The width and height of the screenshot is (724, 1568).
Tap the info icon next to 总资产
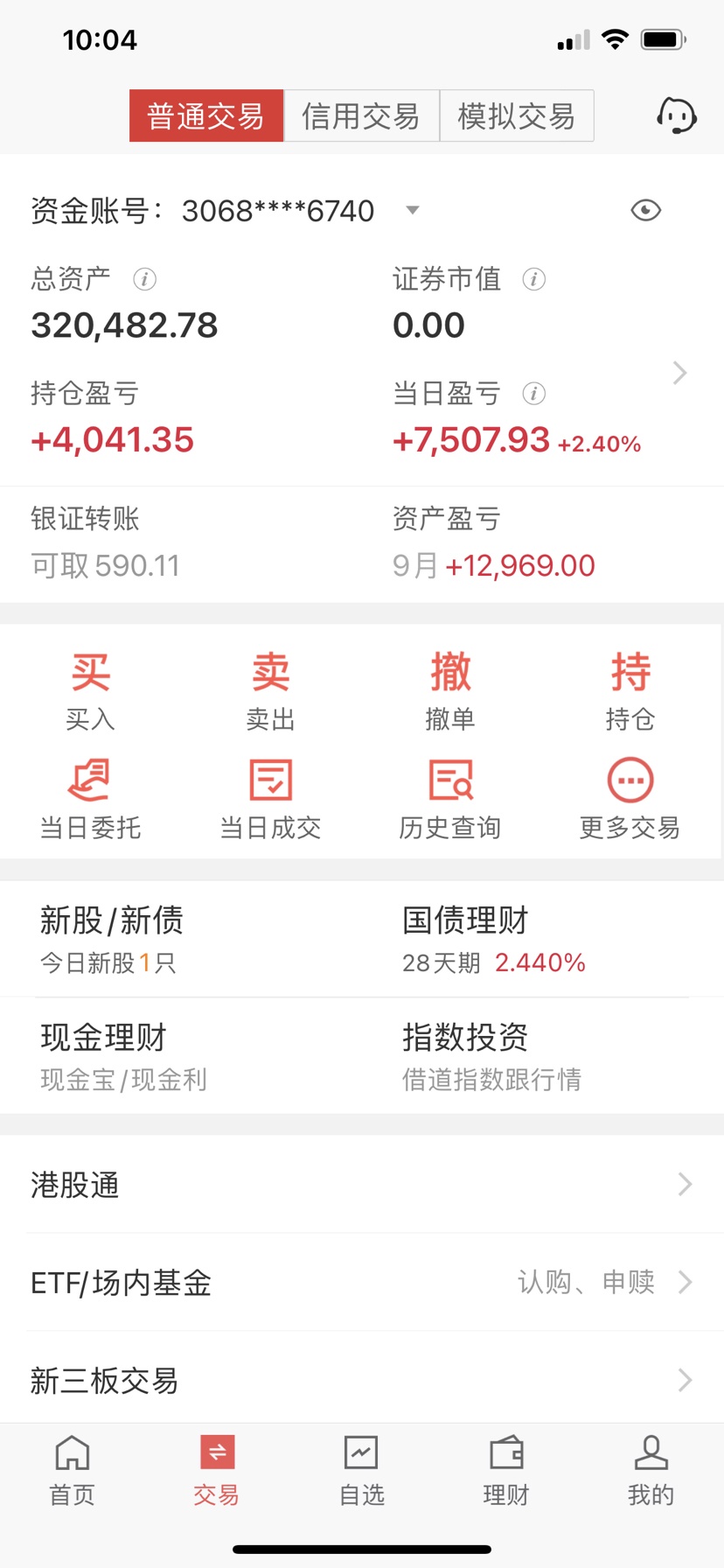click(x=144, y=279)
